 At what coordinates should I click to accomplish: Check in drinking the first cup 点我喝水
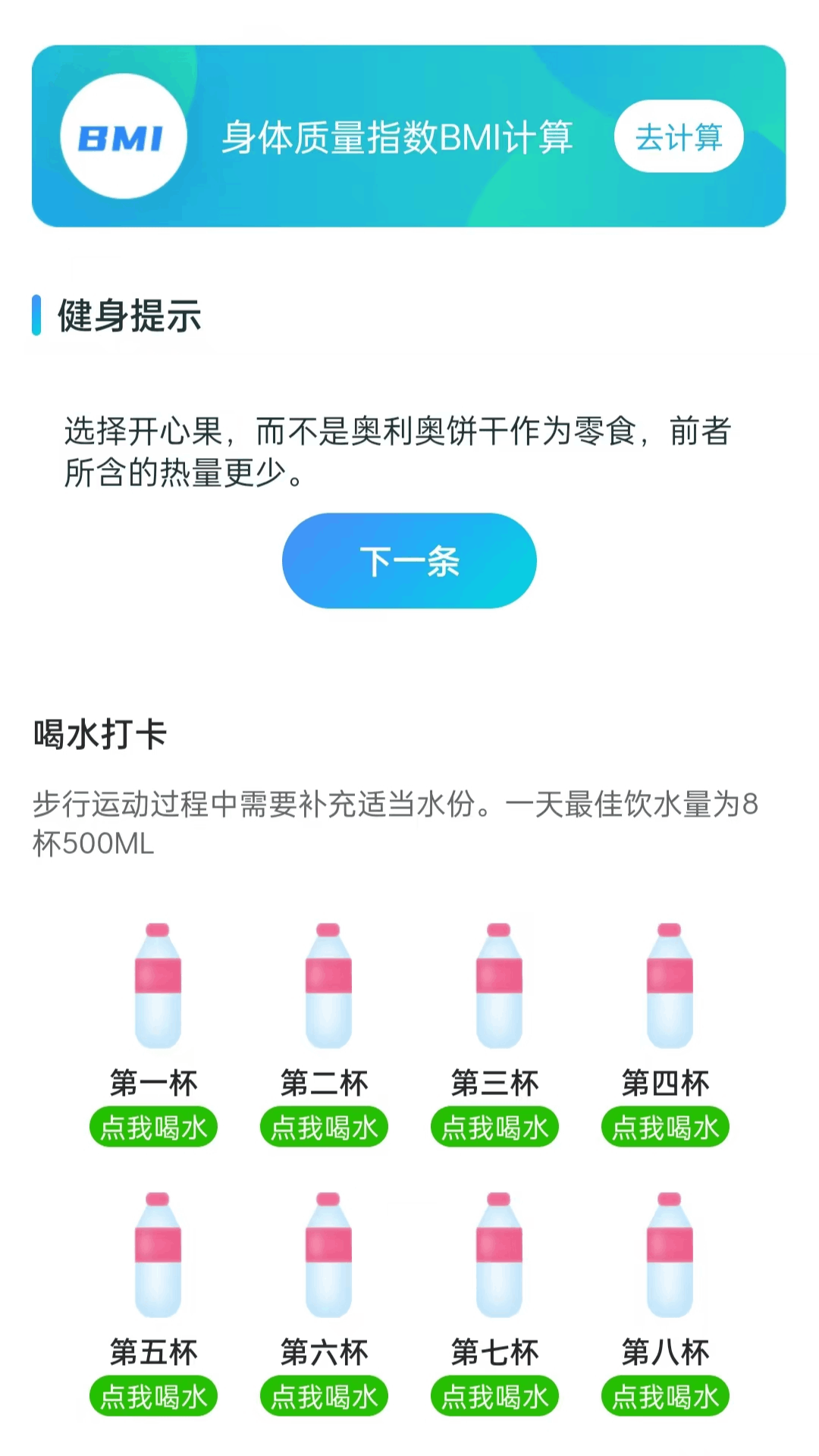click(154, 1127)
